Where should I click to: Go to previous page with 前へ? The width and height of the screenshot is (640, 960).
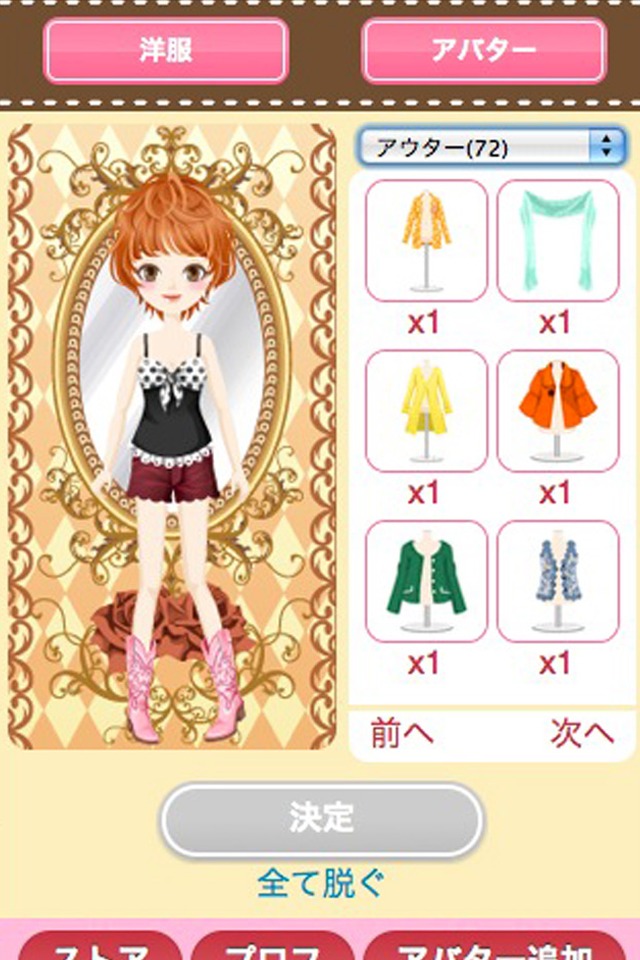click(402, 734)
